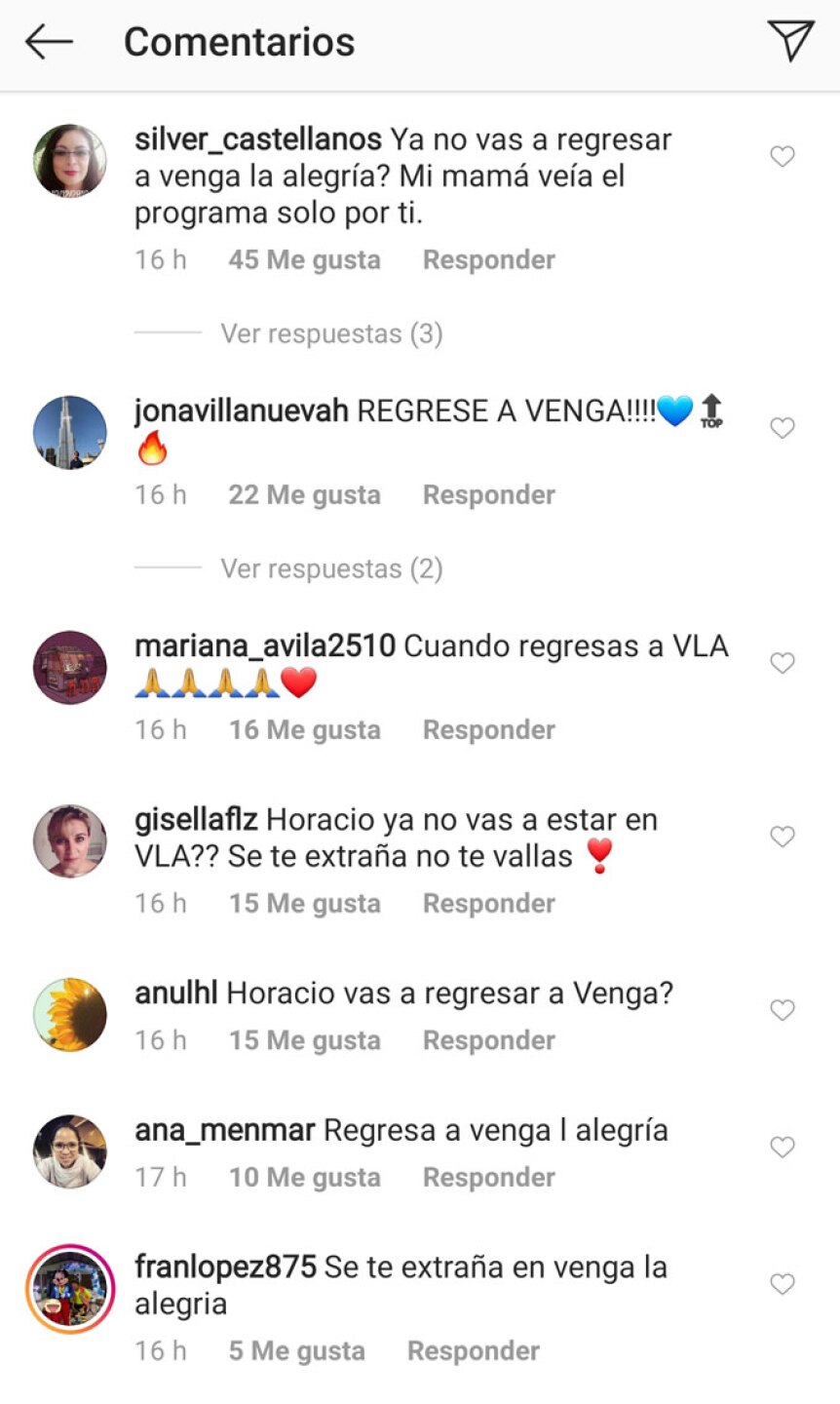The image size is (840, 1404).
Task: Reply to anulhl's comment
Action: pos(488,1041)
